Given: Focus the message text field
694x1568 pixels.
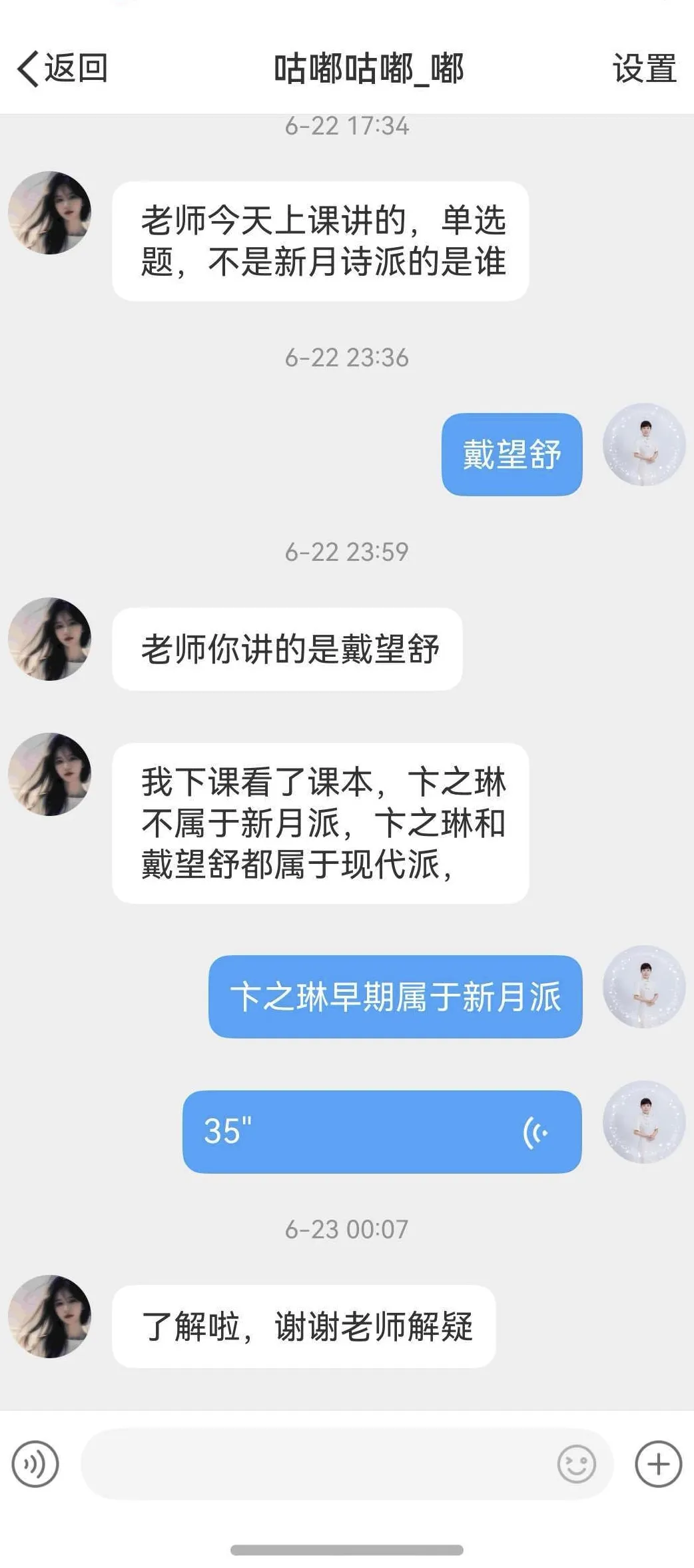Looking at the screenshot, I should 313,1464.
